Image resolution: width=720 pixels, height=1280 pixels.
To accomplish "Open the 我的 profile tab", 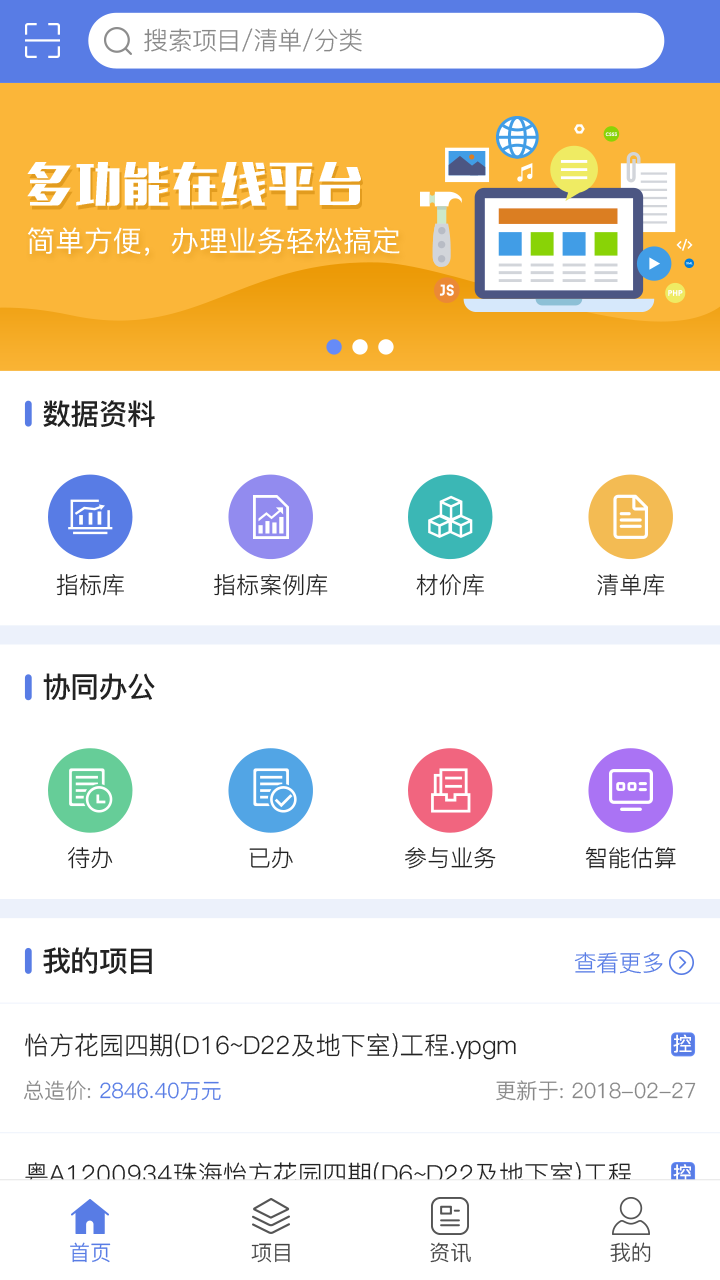I will tap(630, 1228).
